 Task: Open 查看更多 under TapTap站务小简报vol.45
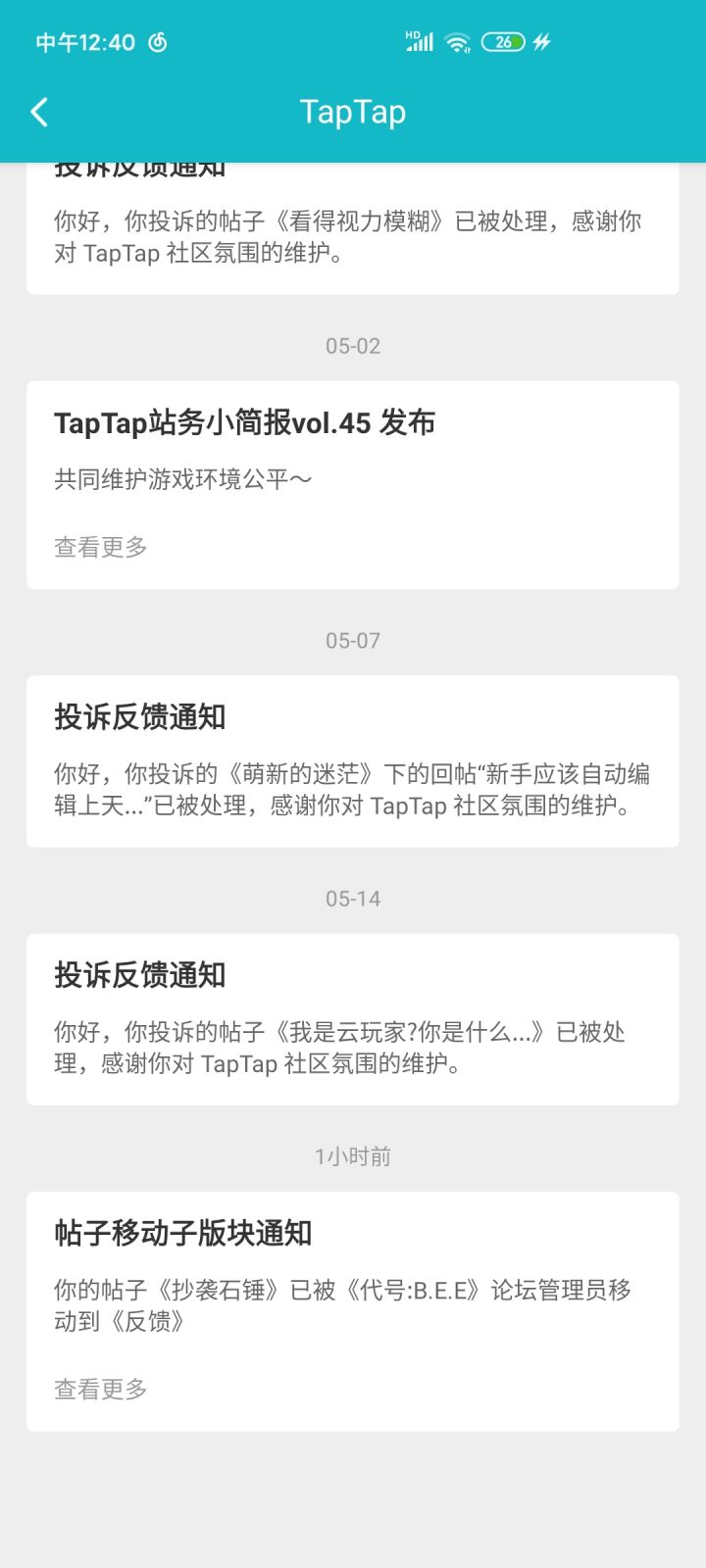coord(100,547)
